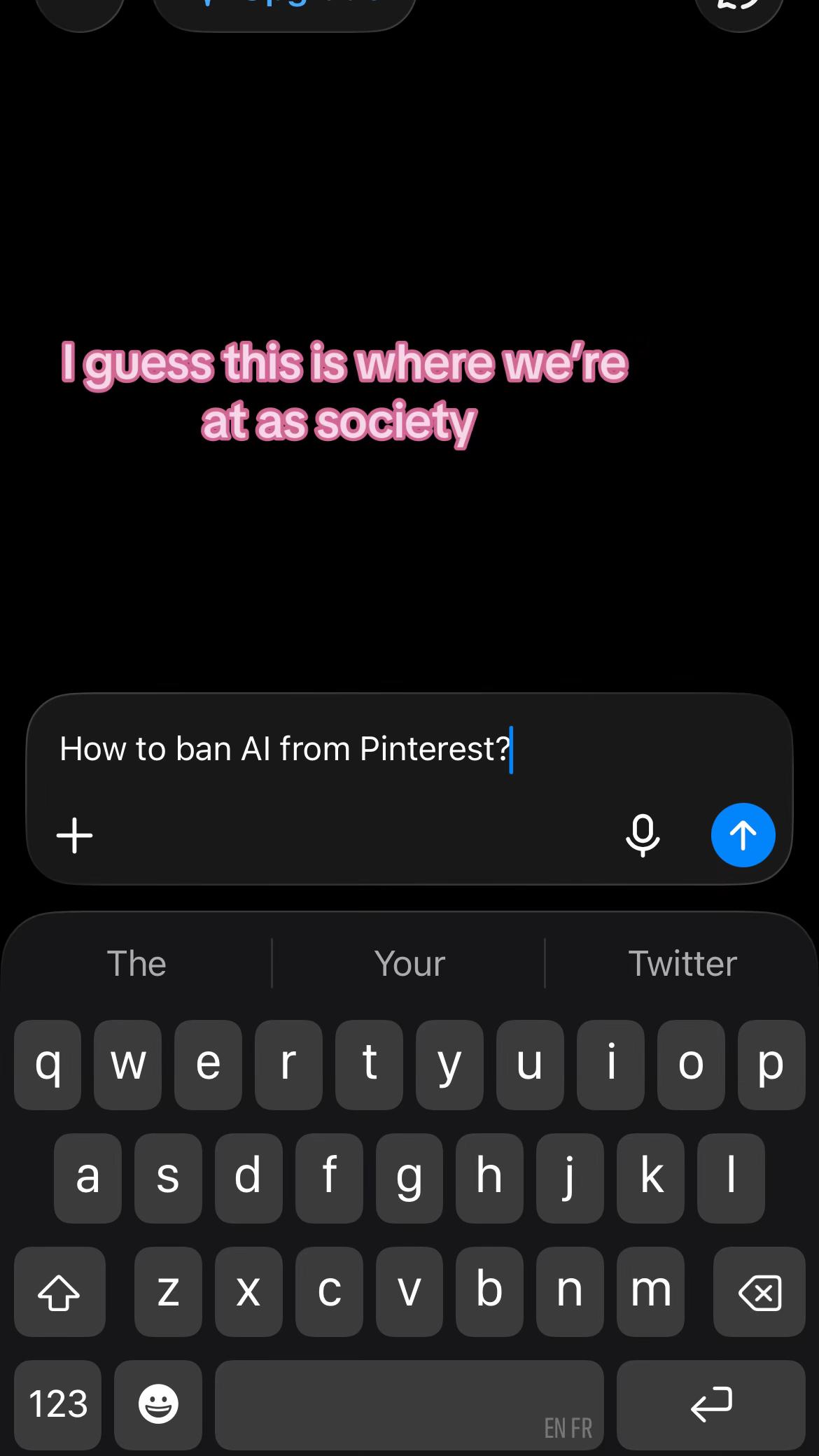The height and width of the screenshot is (1456, 819).
Task: Tap the microphone for voice input
Action: [x=643, y=835]
